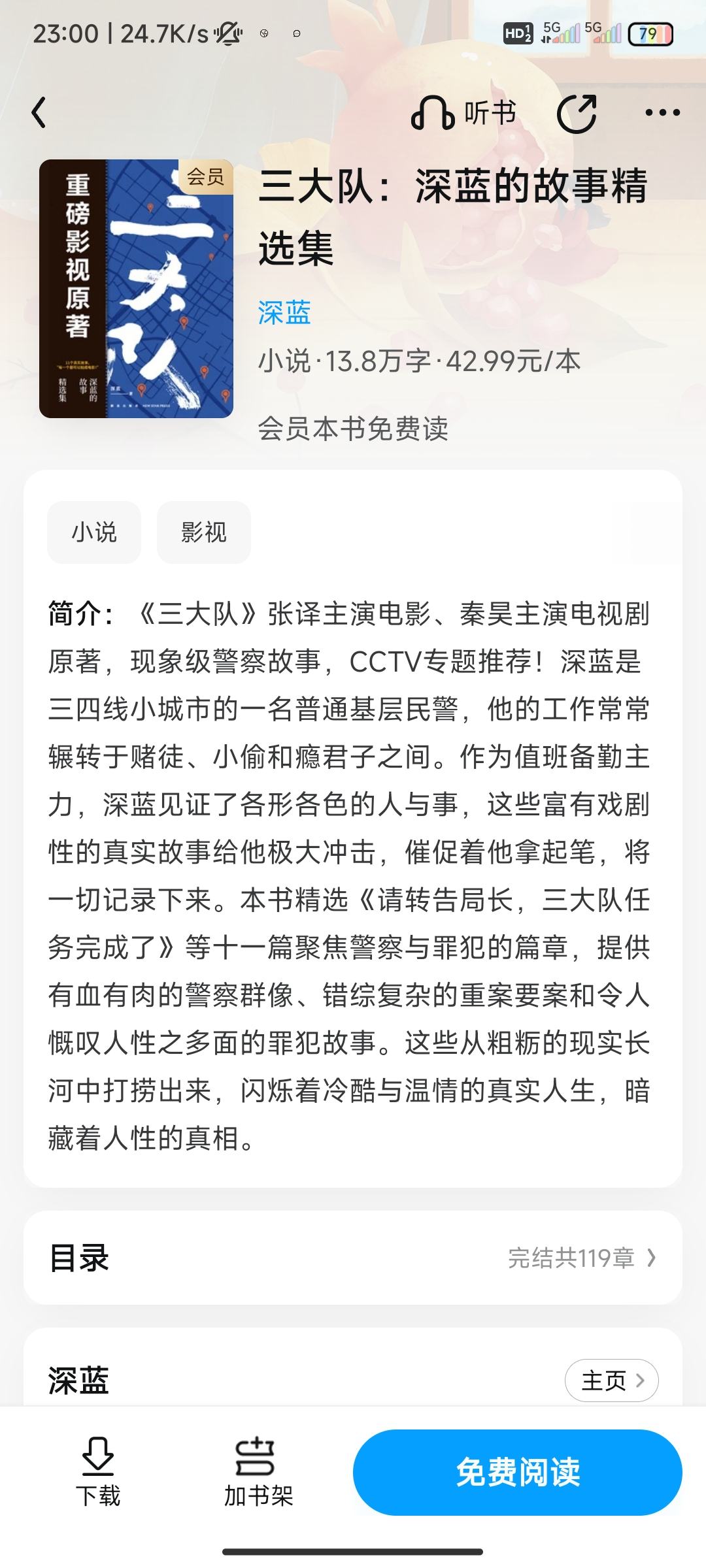Open the 三大队 book cover
This screenshot has height=1568, width=706.
pos(136,289)
